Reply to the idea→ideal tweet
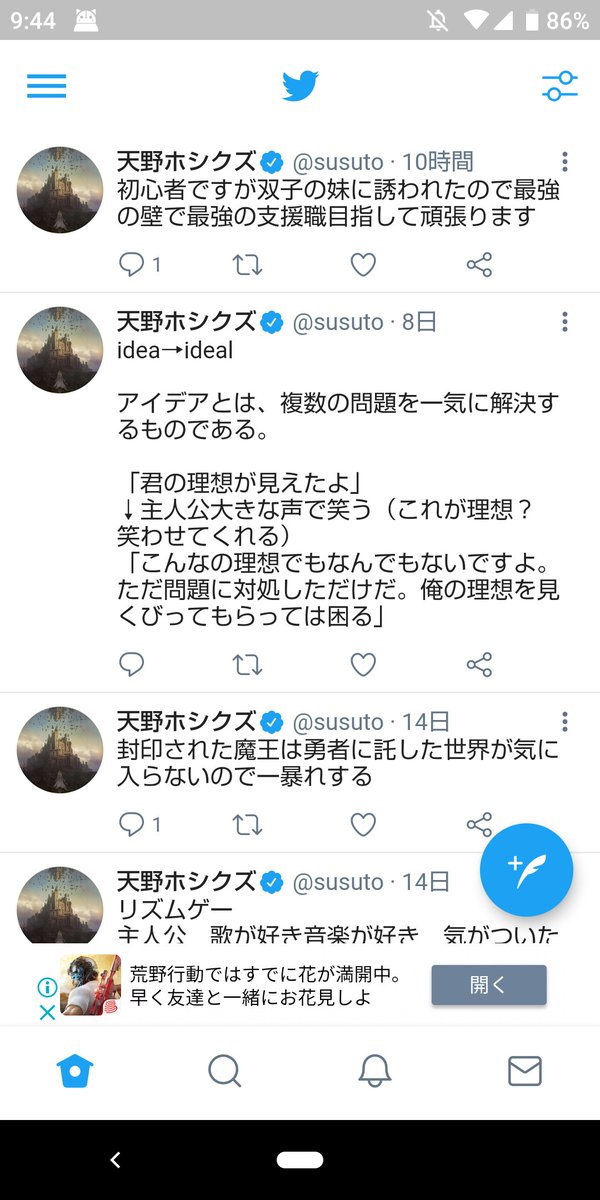600x1200 pixels. coord(132,665)
